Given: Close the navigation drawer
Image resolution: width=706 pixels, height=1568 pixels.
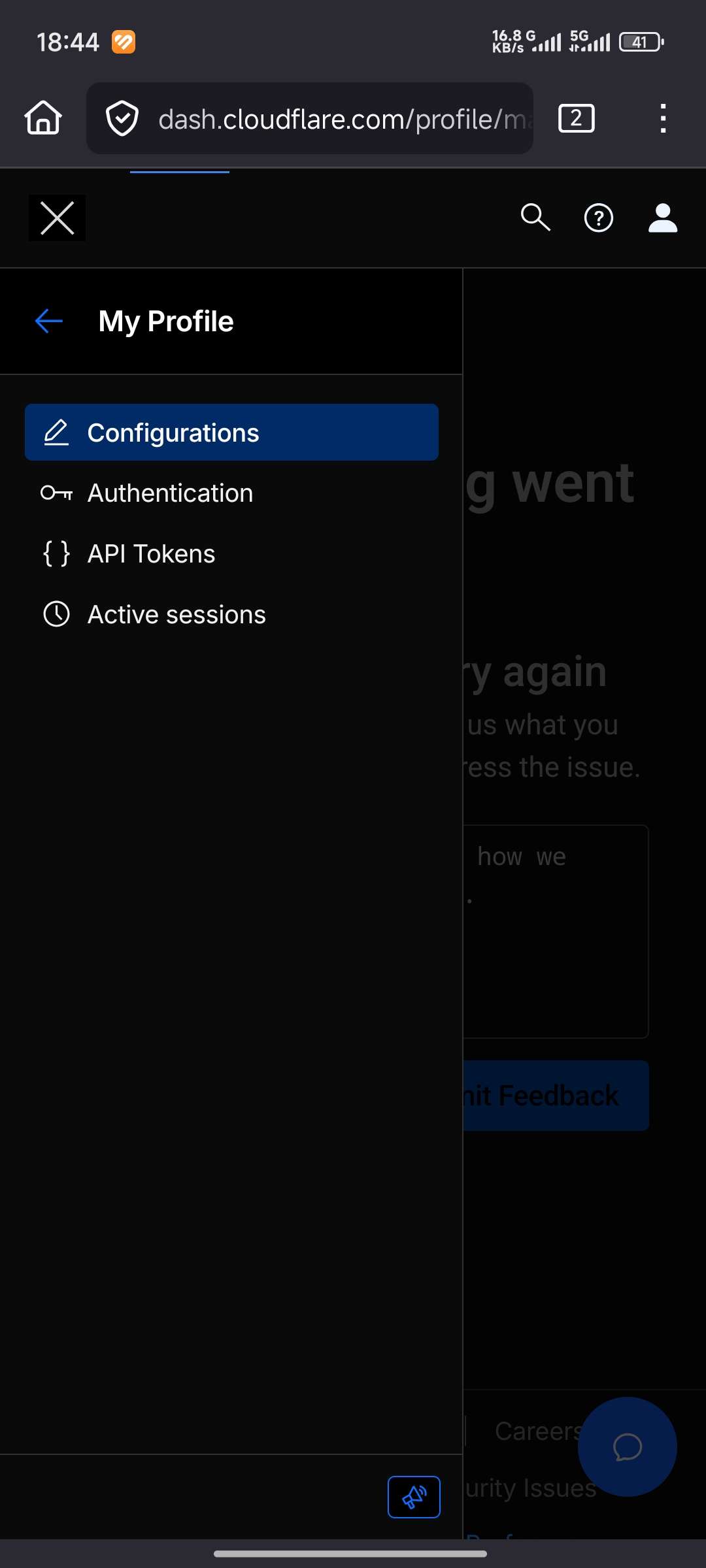Looking at the screenshot, I should (57, 218).
